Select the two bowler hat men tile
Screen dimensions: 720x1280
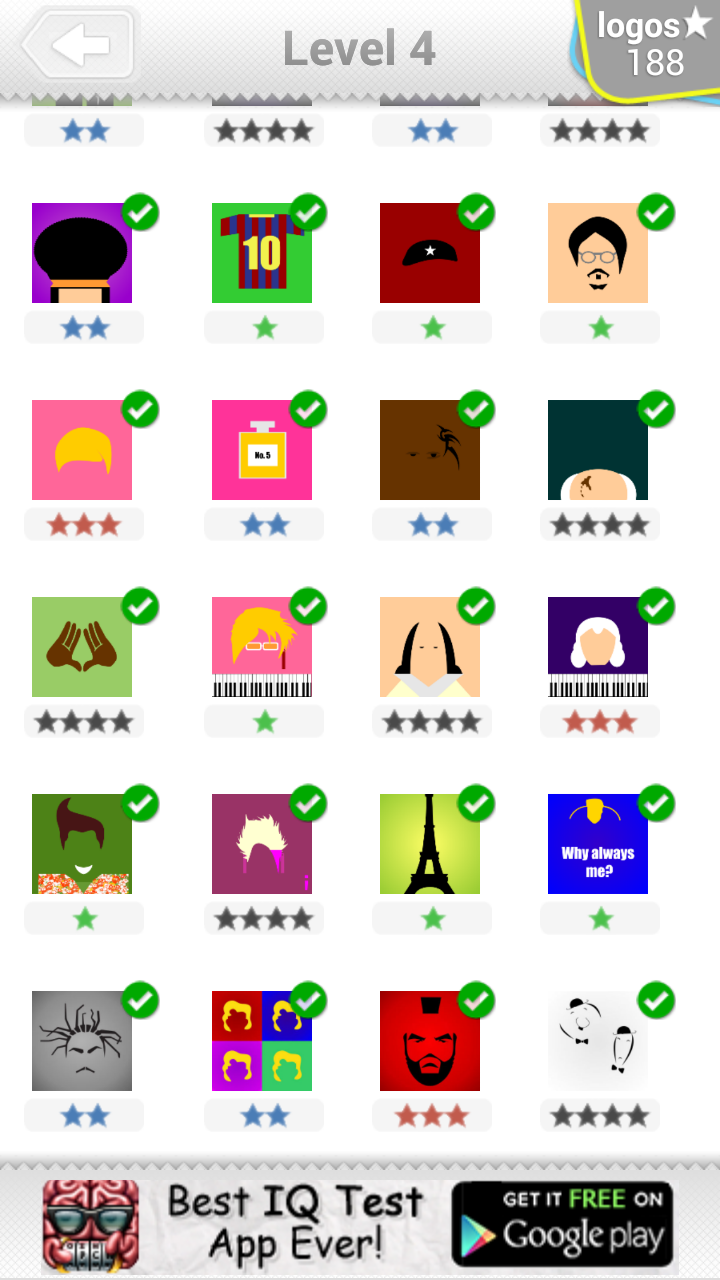point(598,1041)
